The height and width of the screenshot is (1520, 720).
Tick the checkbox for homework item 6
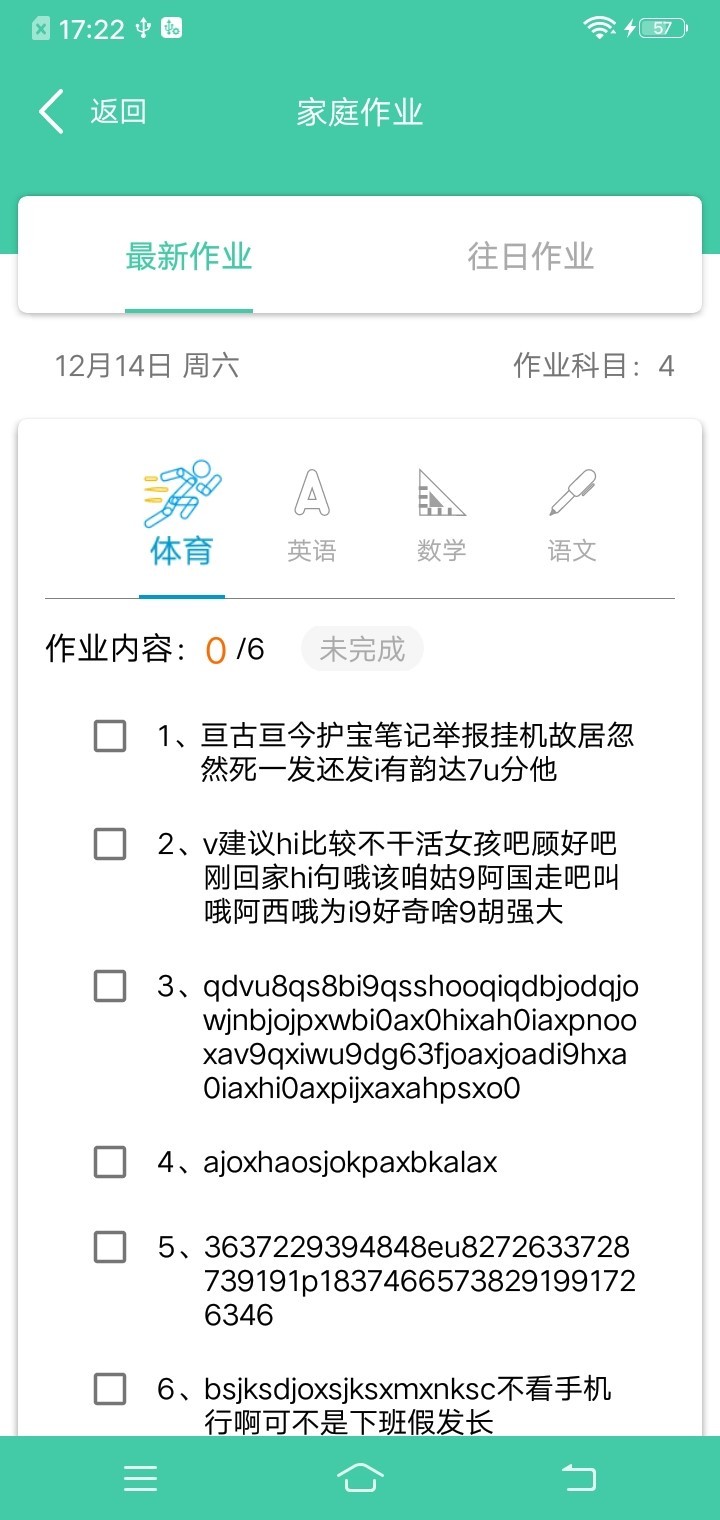pyautogui.click(x=108, y=1389)
